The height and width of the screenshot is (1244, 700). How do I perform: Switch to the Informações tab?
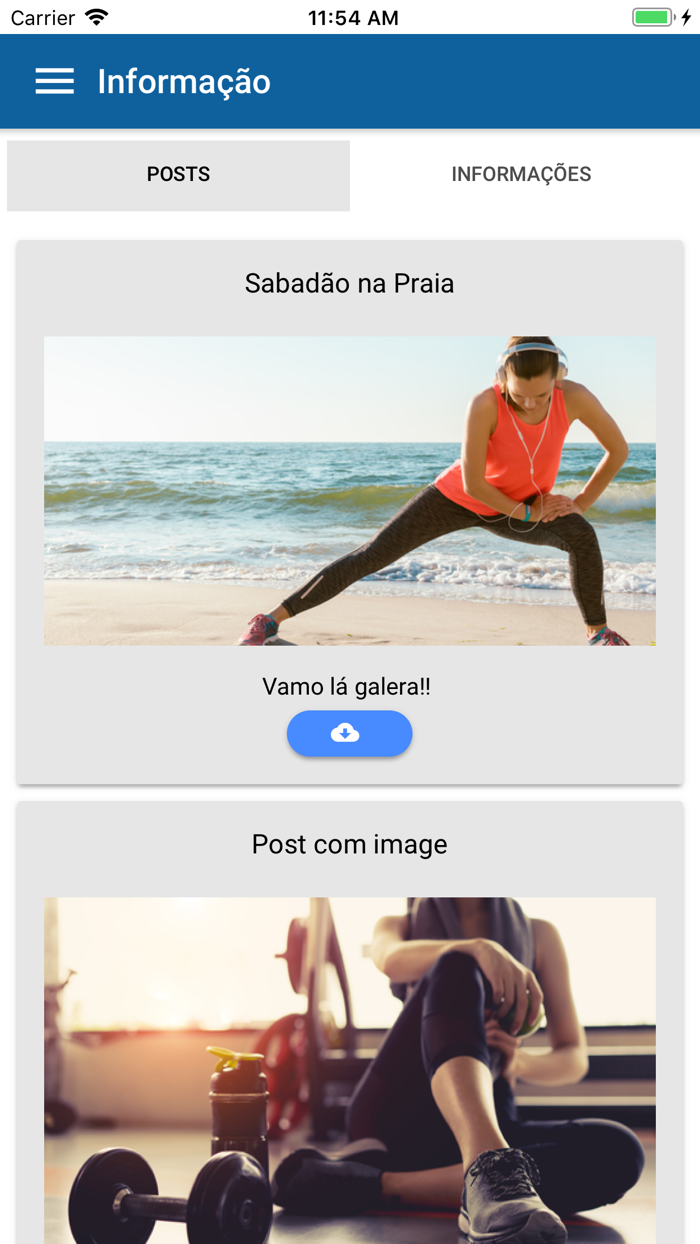pyautogui.click(x=521, y=175)
